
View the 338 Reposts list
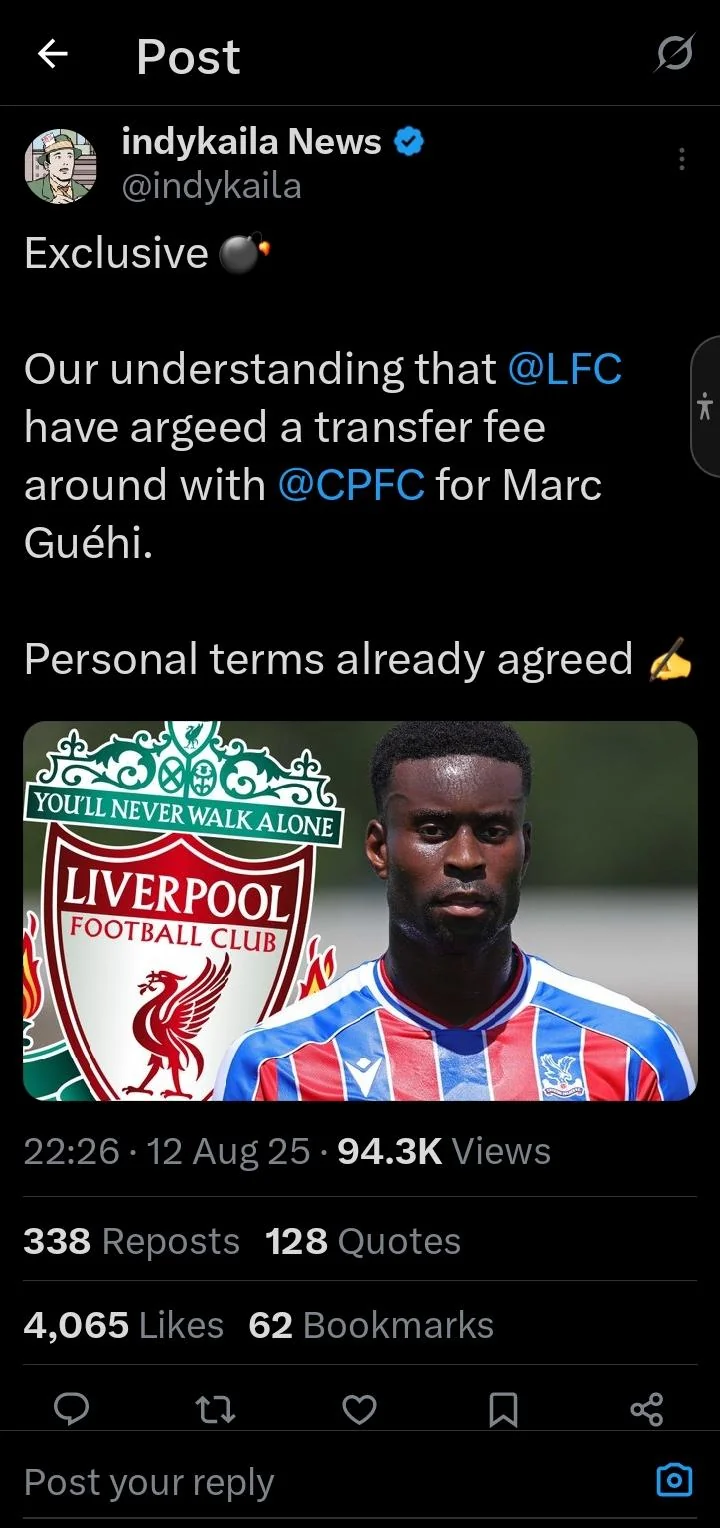pyautogui.click(x=131, y=1241)
